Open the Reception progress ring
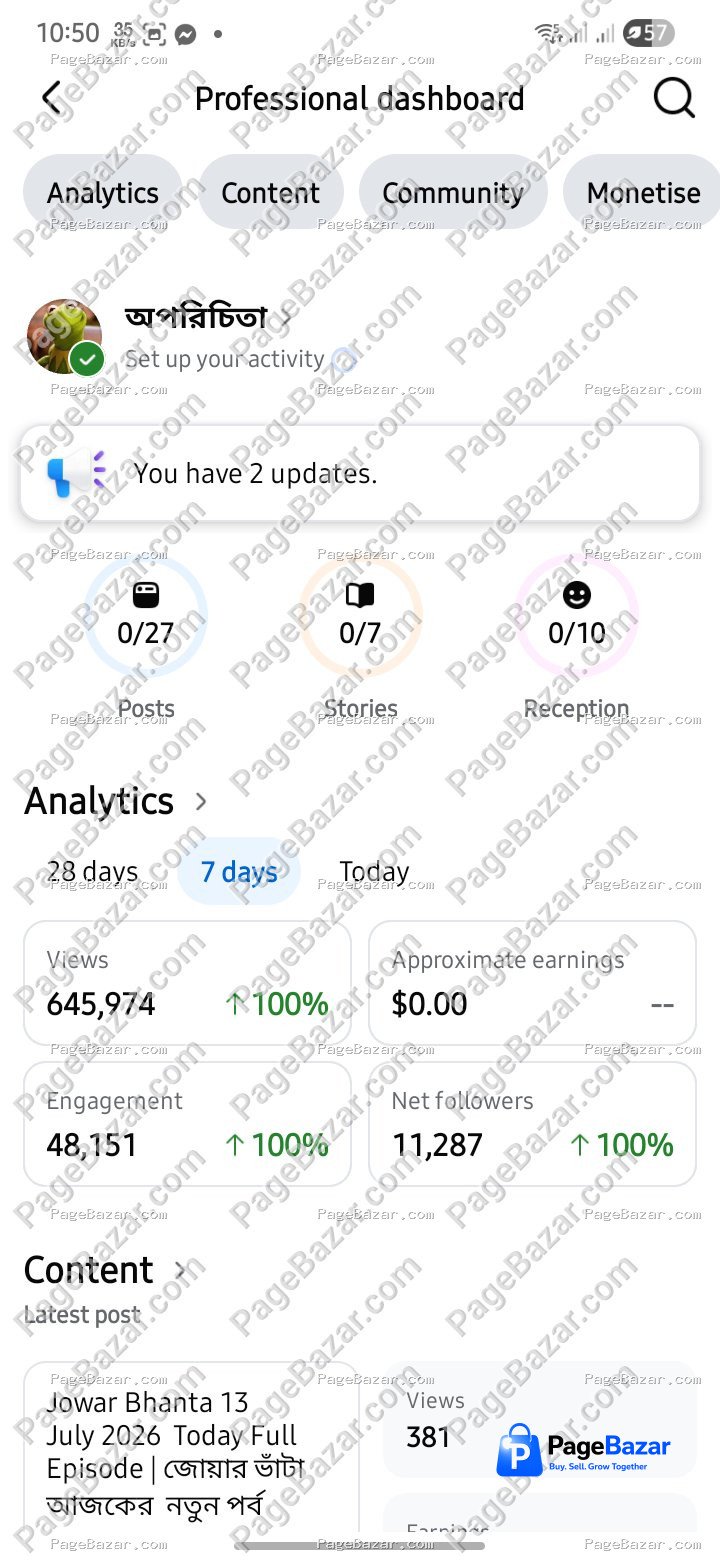Viewport: 720px width, 1560px height. coord(576,618)
